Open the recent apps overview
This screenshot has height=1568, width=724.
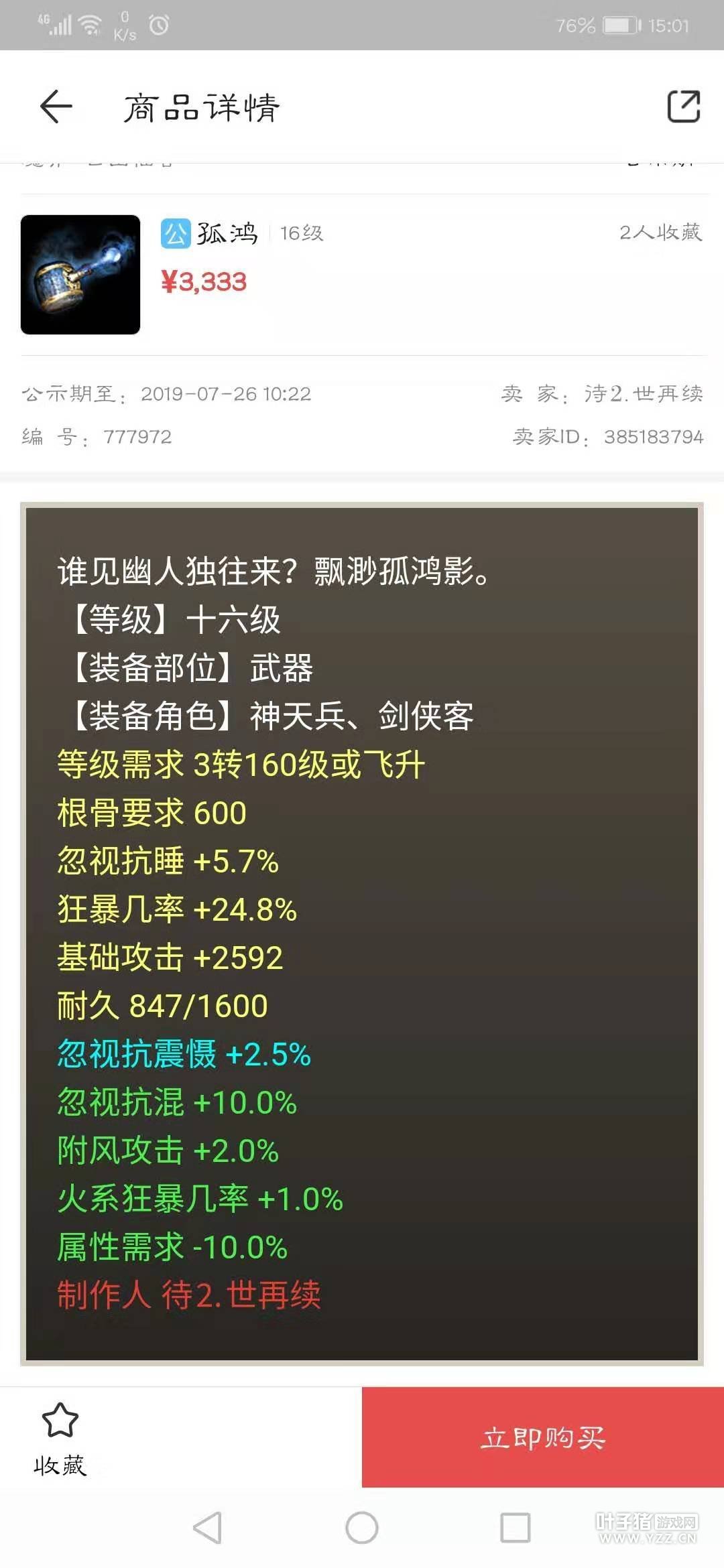pos(516,1528)
